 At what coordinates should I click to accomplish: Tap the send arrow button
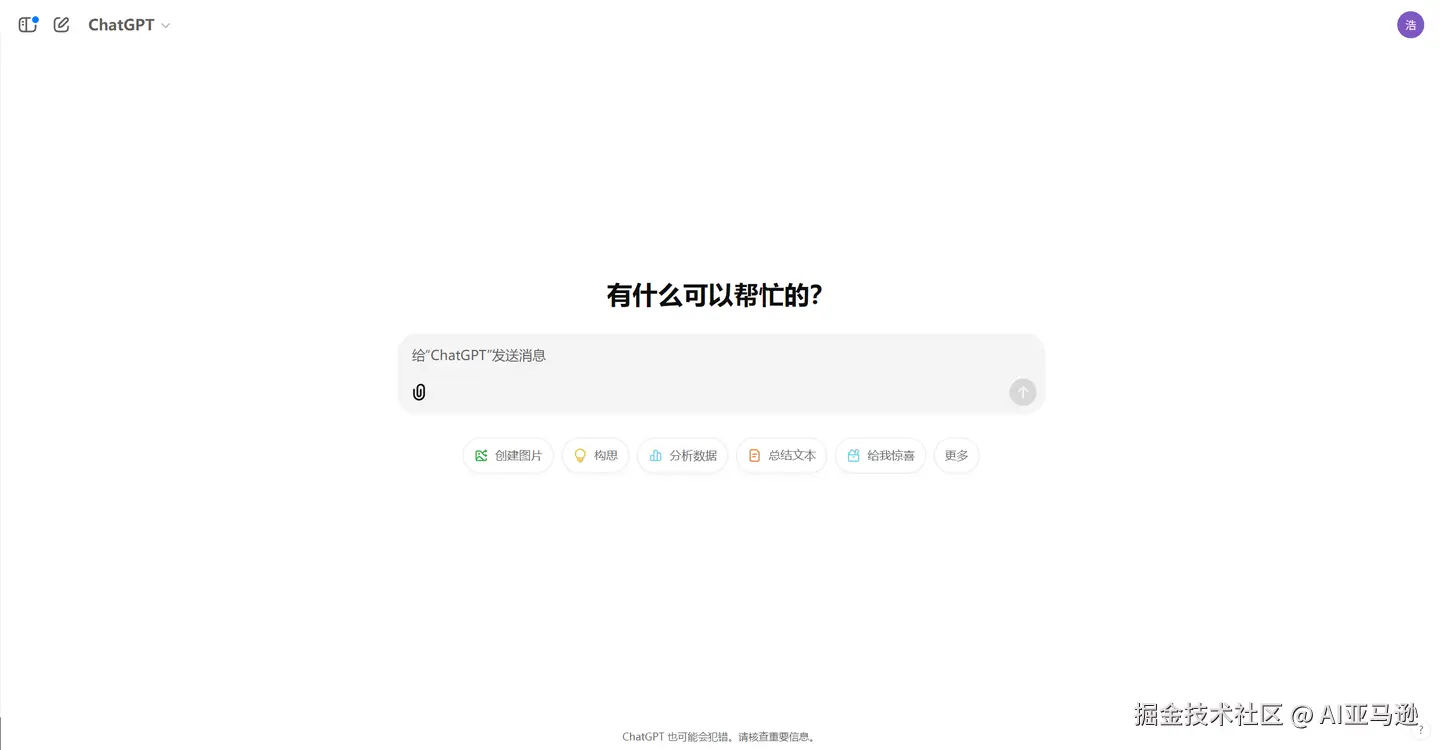tap(1022, 392)
